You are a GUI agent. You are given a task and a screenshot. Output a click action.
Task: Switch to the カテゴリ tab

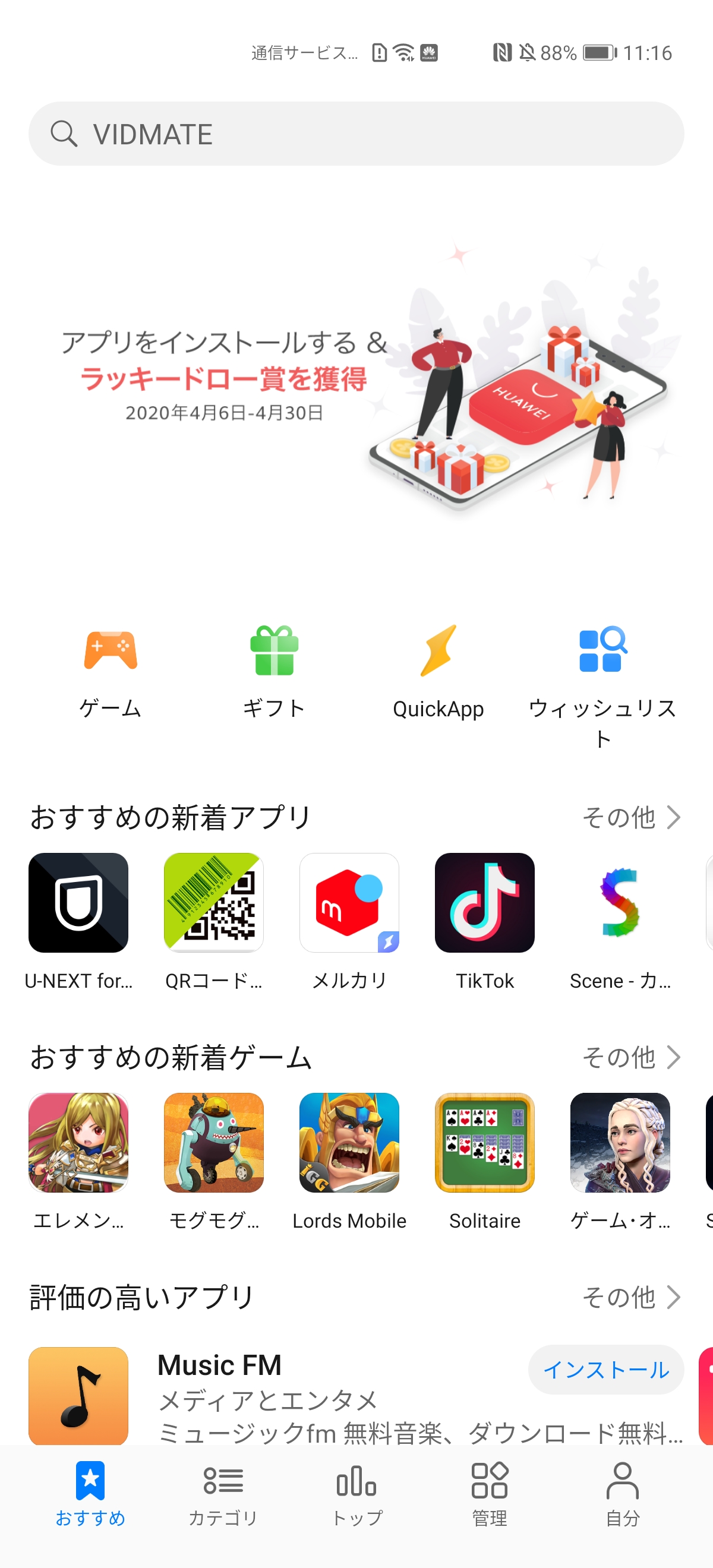[x=223, y=1494]
